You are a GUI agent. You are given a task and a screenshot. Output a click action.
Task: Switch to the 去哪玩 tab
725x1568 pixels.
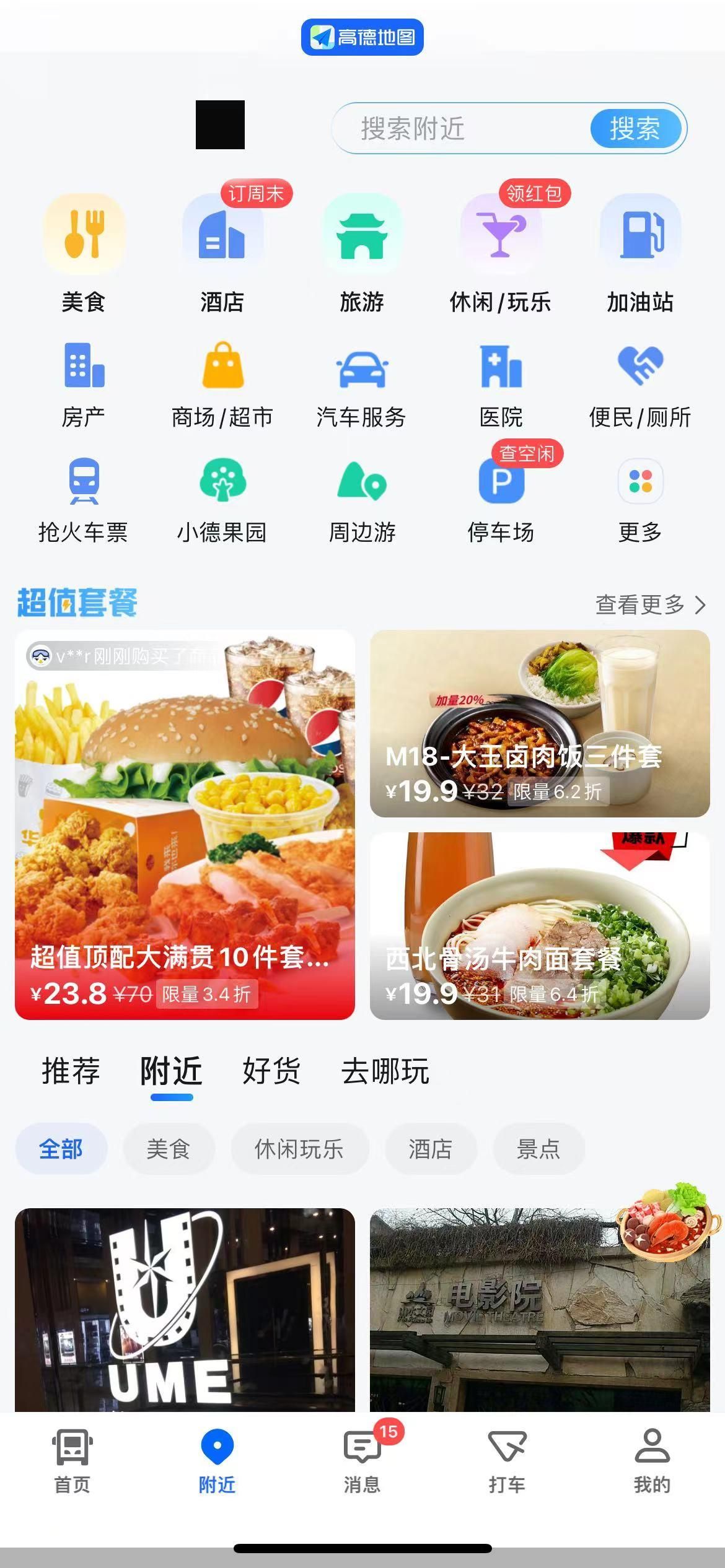click(385, 1071)
